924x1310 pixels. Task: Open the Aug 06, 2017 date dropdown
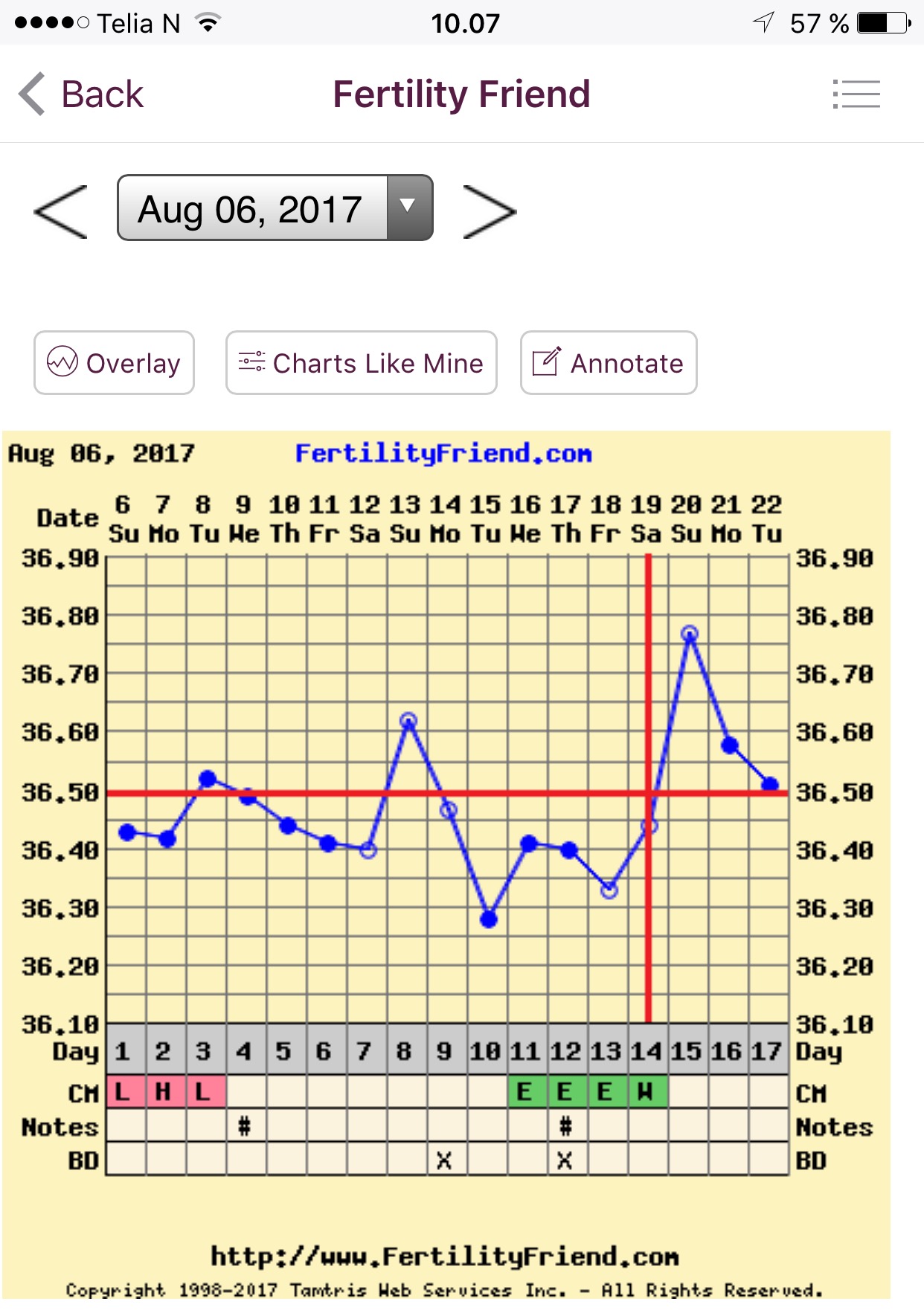tap(275, 208)
